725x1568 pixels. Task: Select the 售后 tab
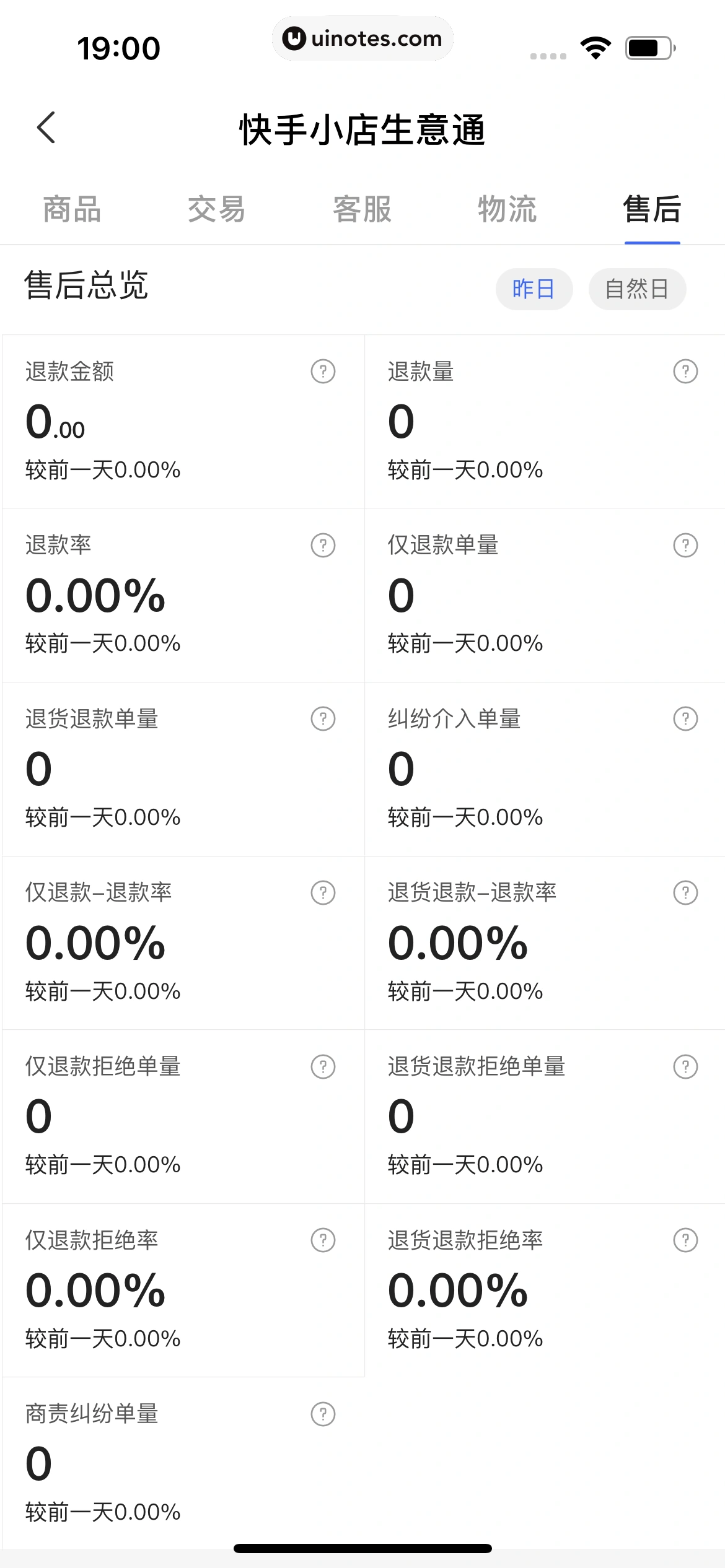tap(652, 209)
